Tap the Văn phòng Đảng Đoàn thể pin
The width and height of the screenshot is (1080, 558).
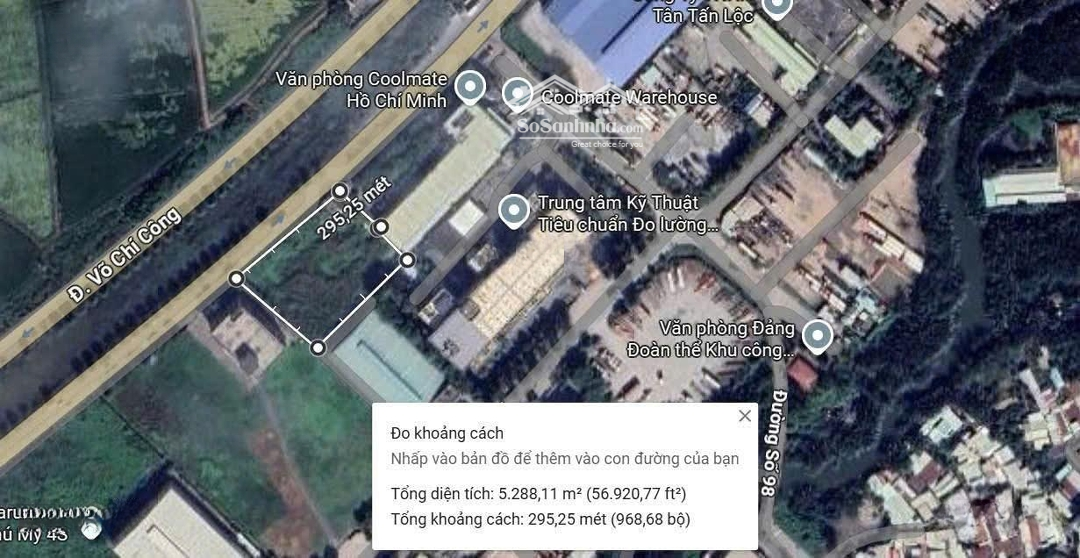818,336
